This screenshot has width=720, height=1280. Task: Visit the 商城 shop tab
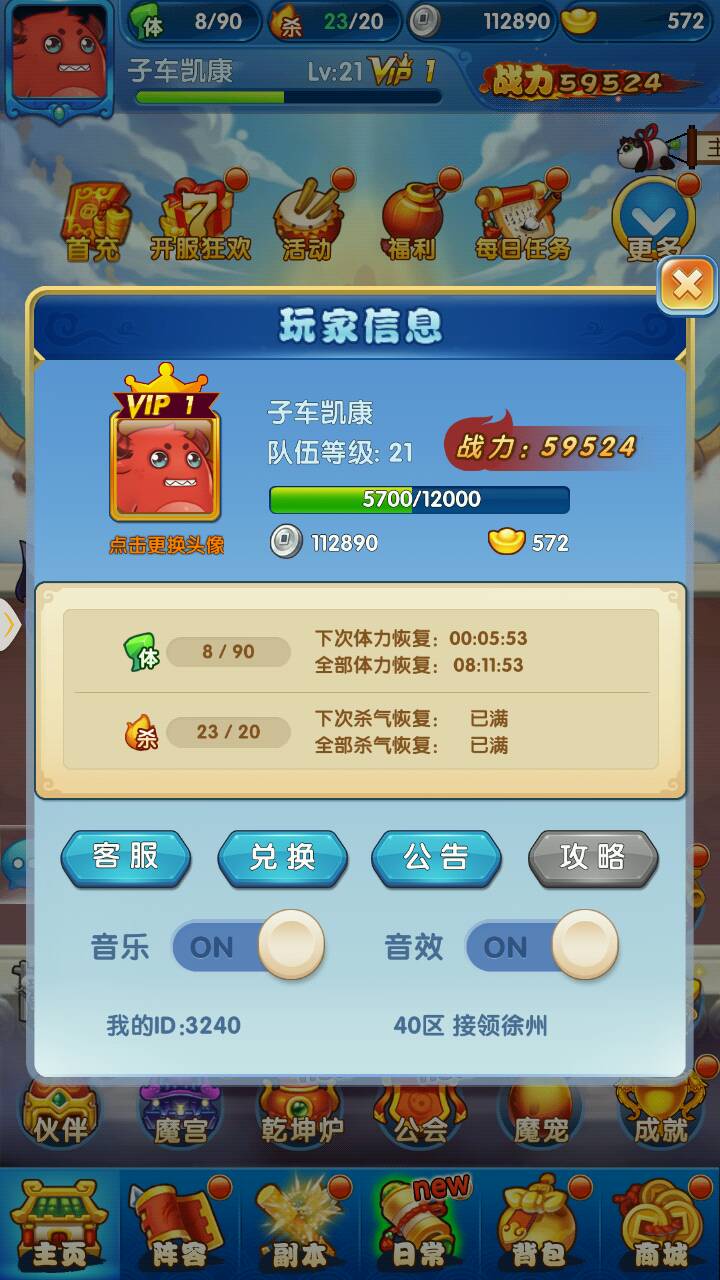click(x=659, y=1225)
